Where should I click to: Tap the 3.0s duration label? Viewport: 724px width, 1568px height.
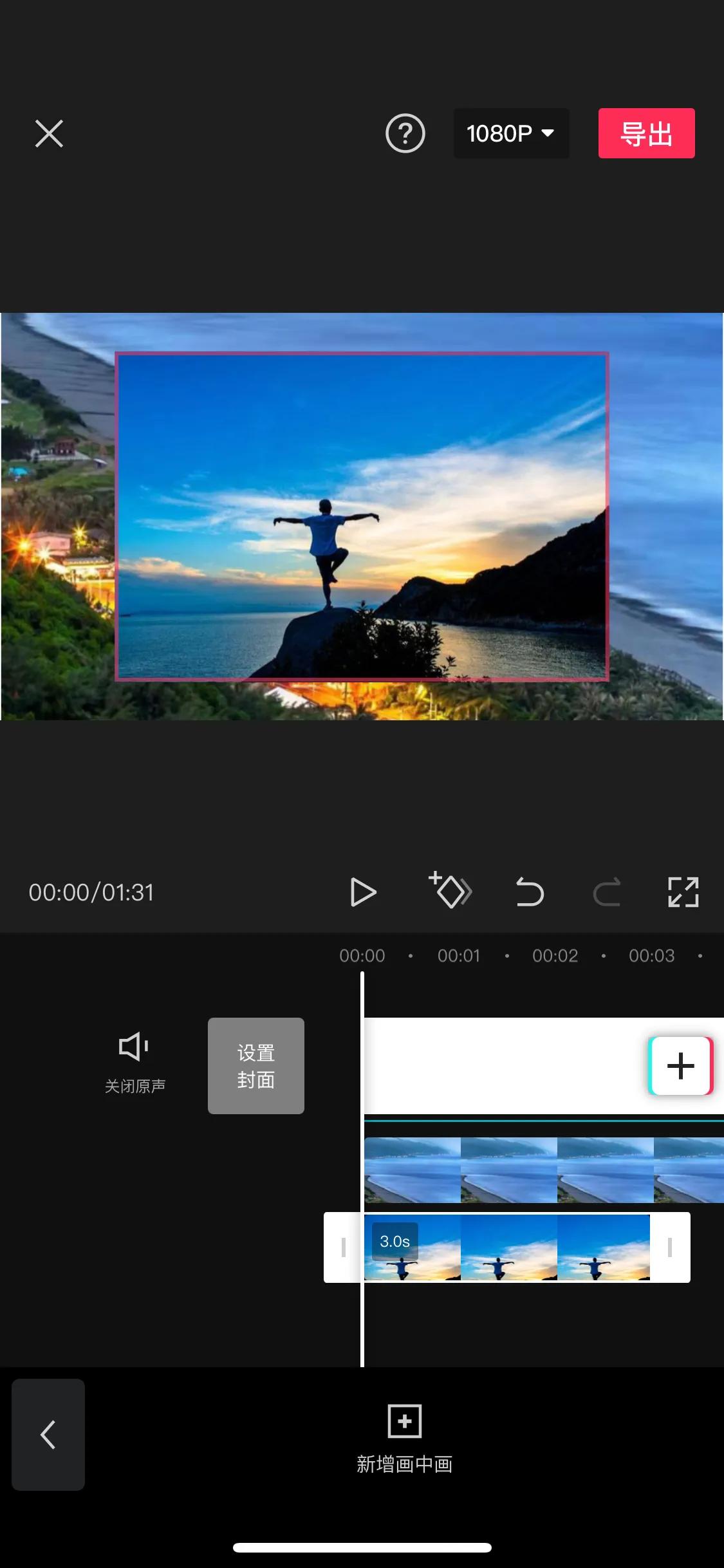[394, 1241]
